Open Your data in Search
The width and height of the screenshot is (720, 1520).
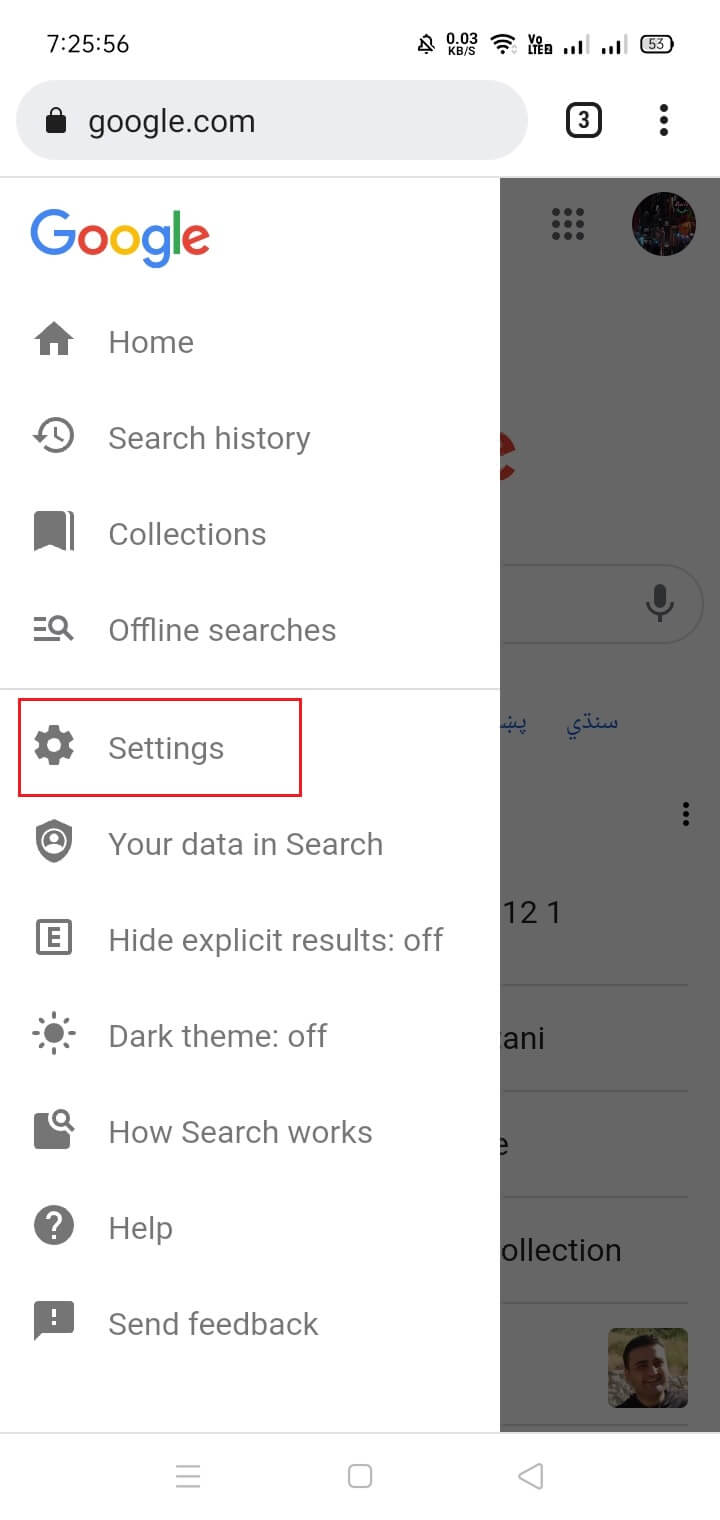point(245,844)
